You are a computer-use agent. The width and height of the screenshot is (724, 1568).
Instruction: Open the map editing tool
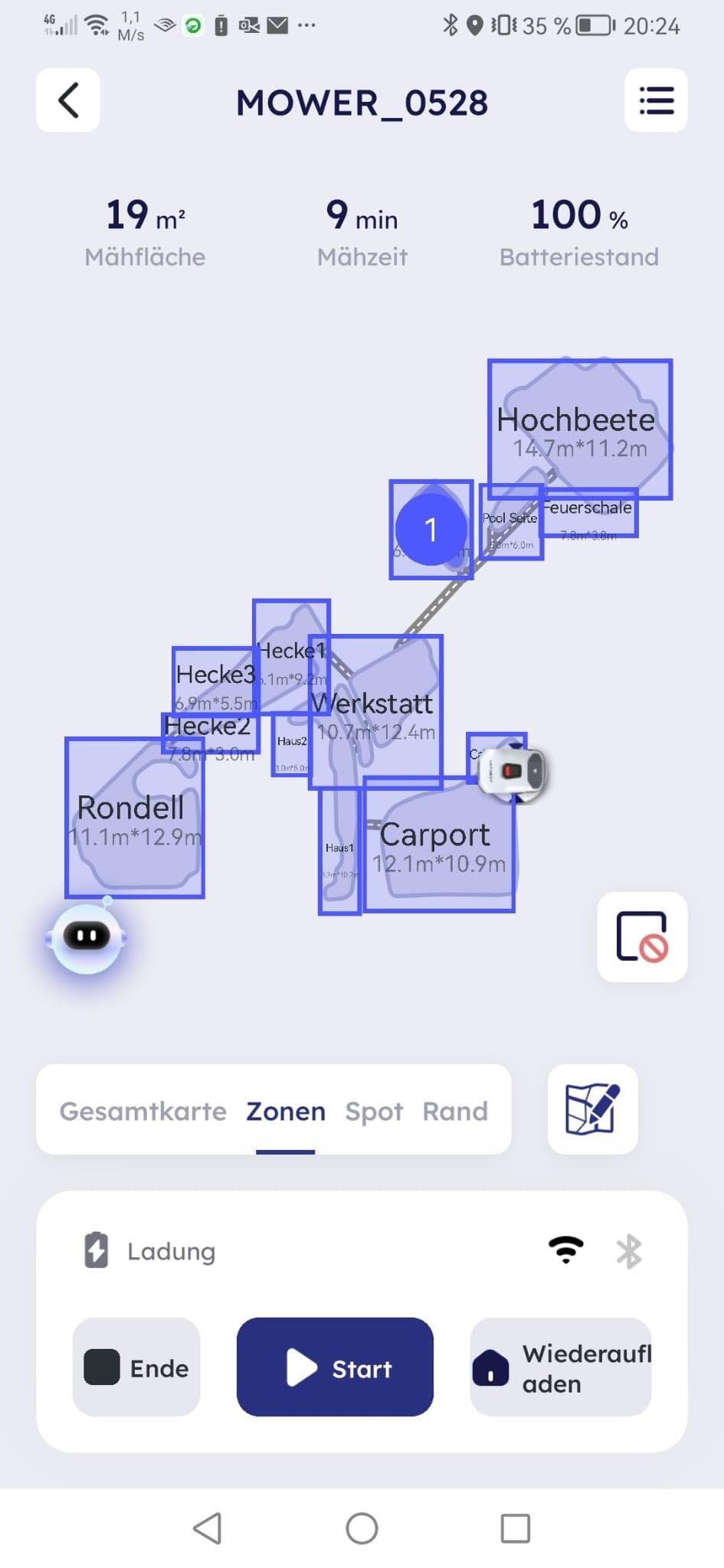tap(592, 1109)
